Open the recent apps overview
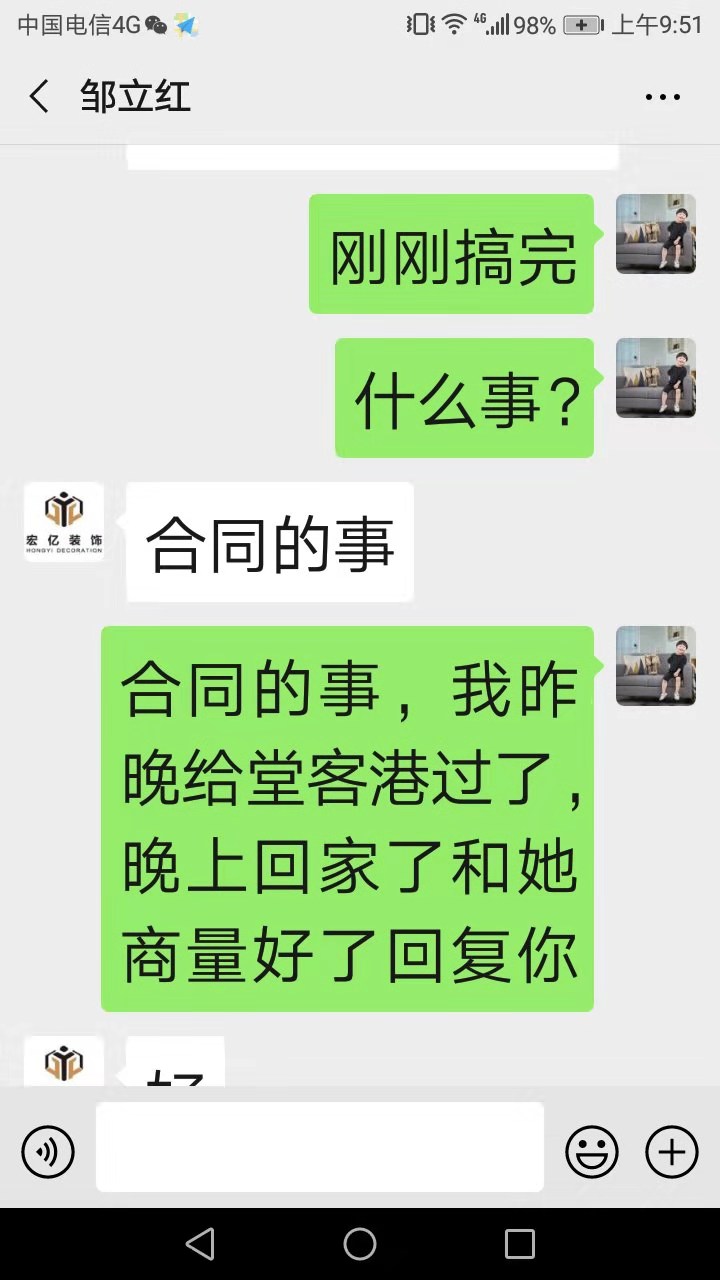 click(x=520, y=1244)
